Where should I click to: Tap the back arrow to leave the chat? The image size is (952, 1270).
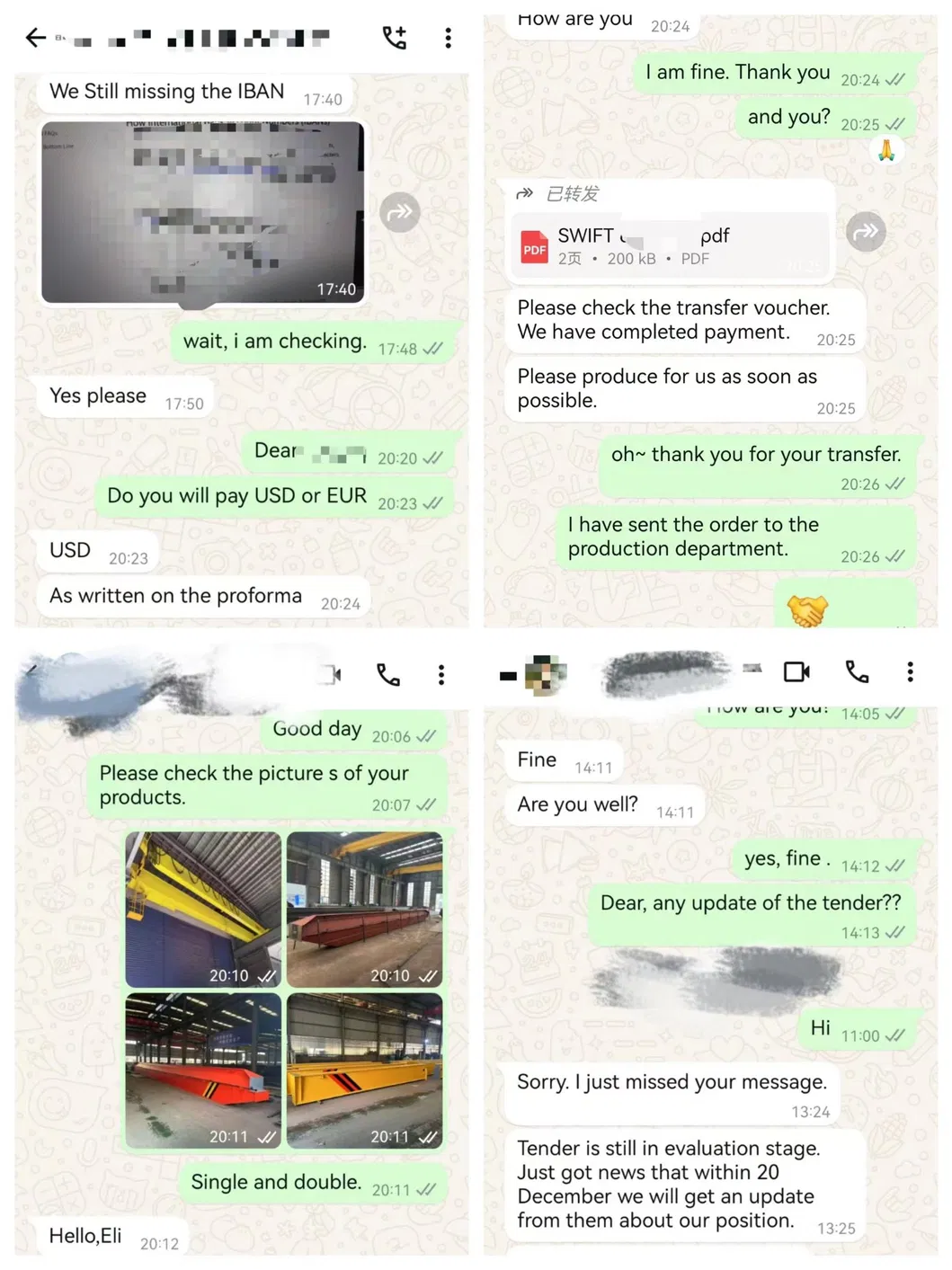(36, 38)
